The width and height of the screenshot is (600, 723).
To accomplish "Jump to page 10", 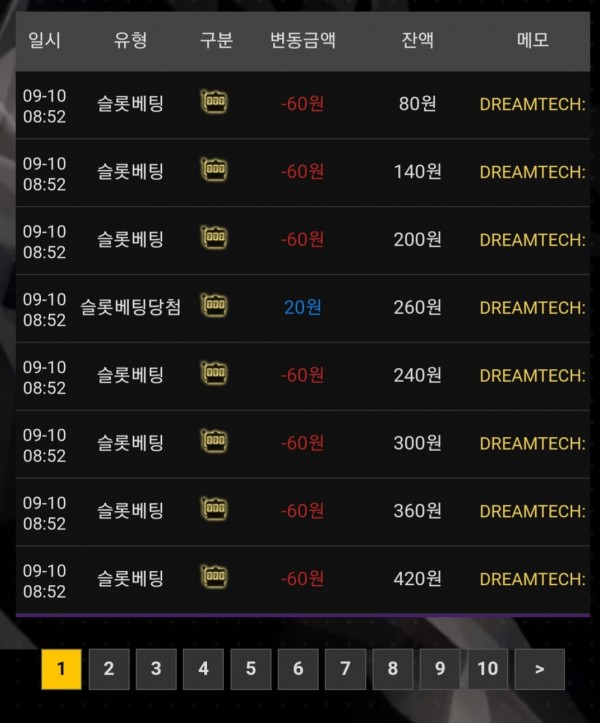I will click(487, 669).
